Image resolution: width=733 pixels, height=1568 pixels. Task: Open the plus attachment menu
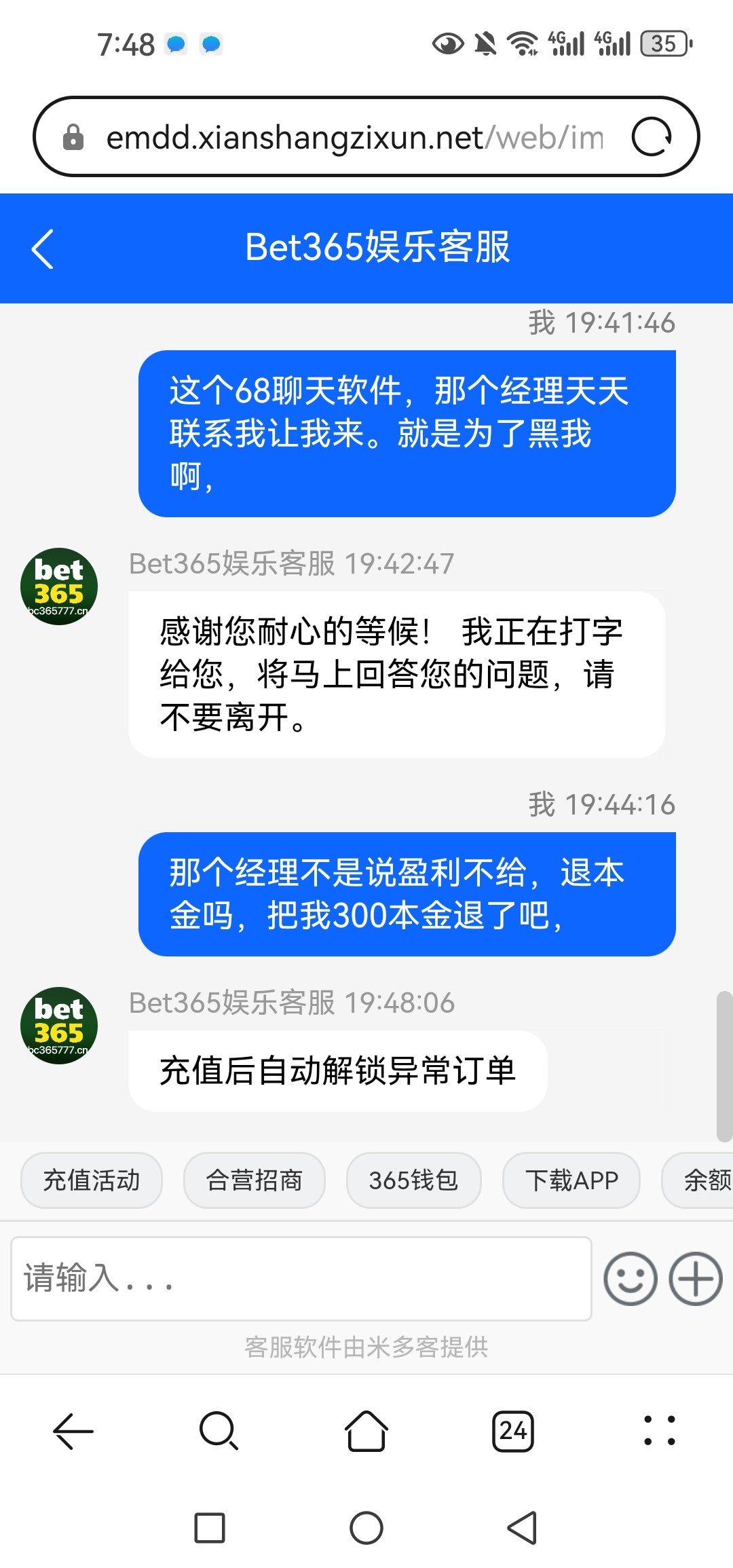(x=696, y=1279)
